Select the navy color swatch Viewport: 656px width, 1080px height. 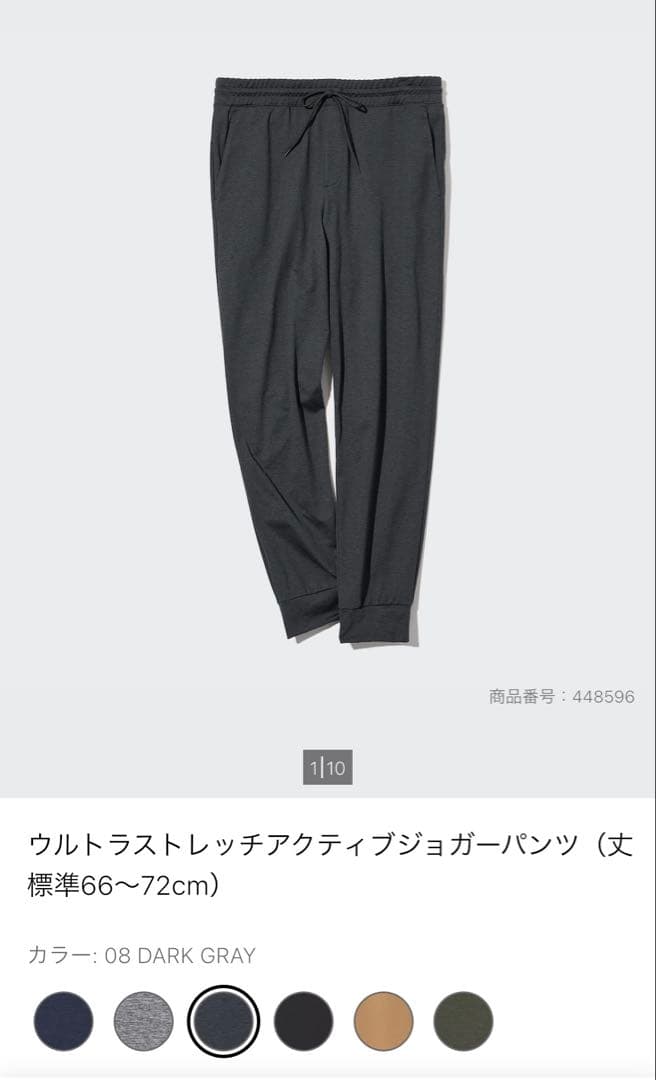[63, 1021]
